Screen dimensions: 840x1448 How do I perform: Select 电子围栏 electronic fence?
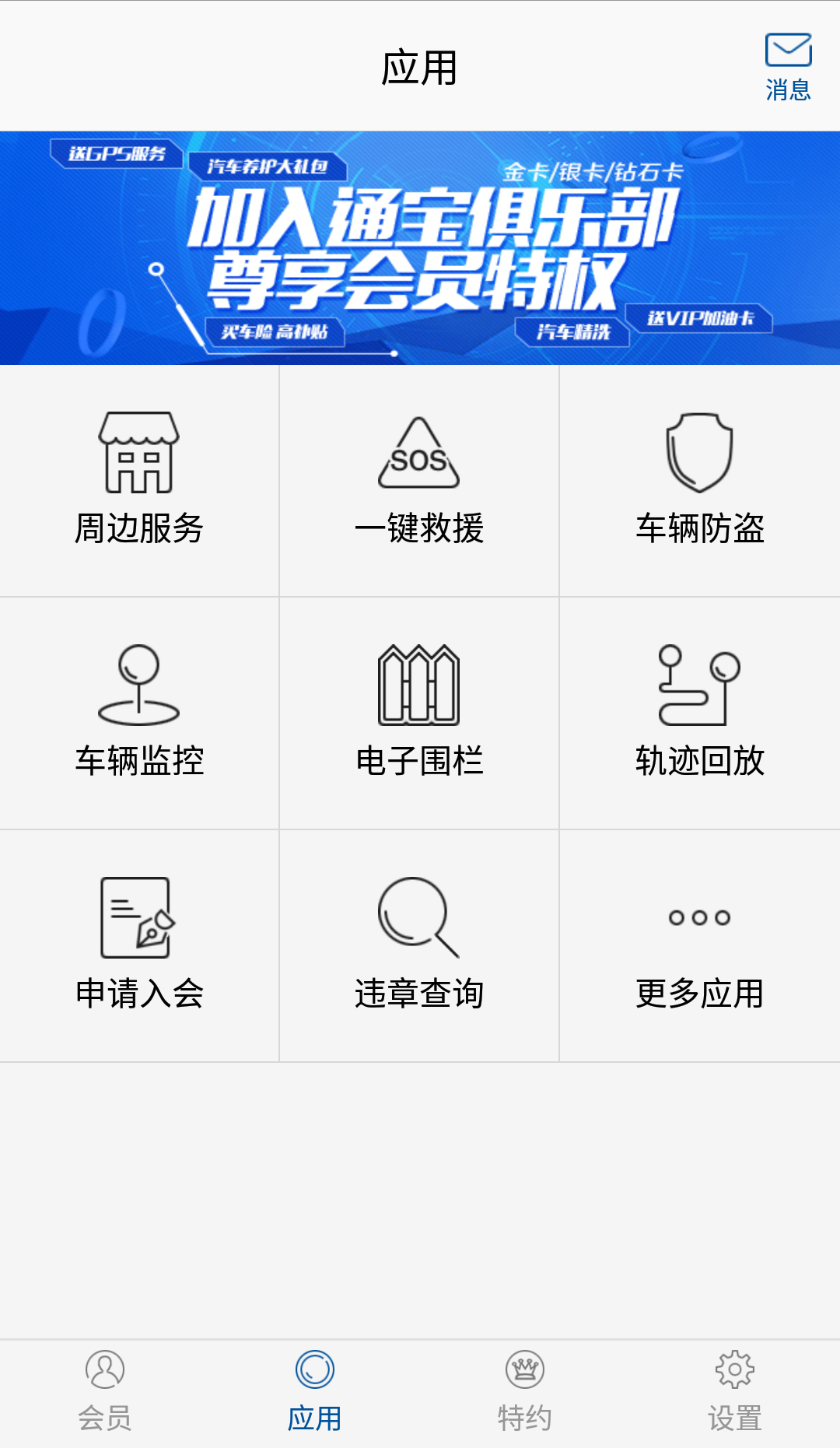coord(419,713)
